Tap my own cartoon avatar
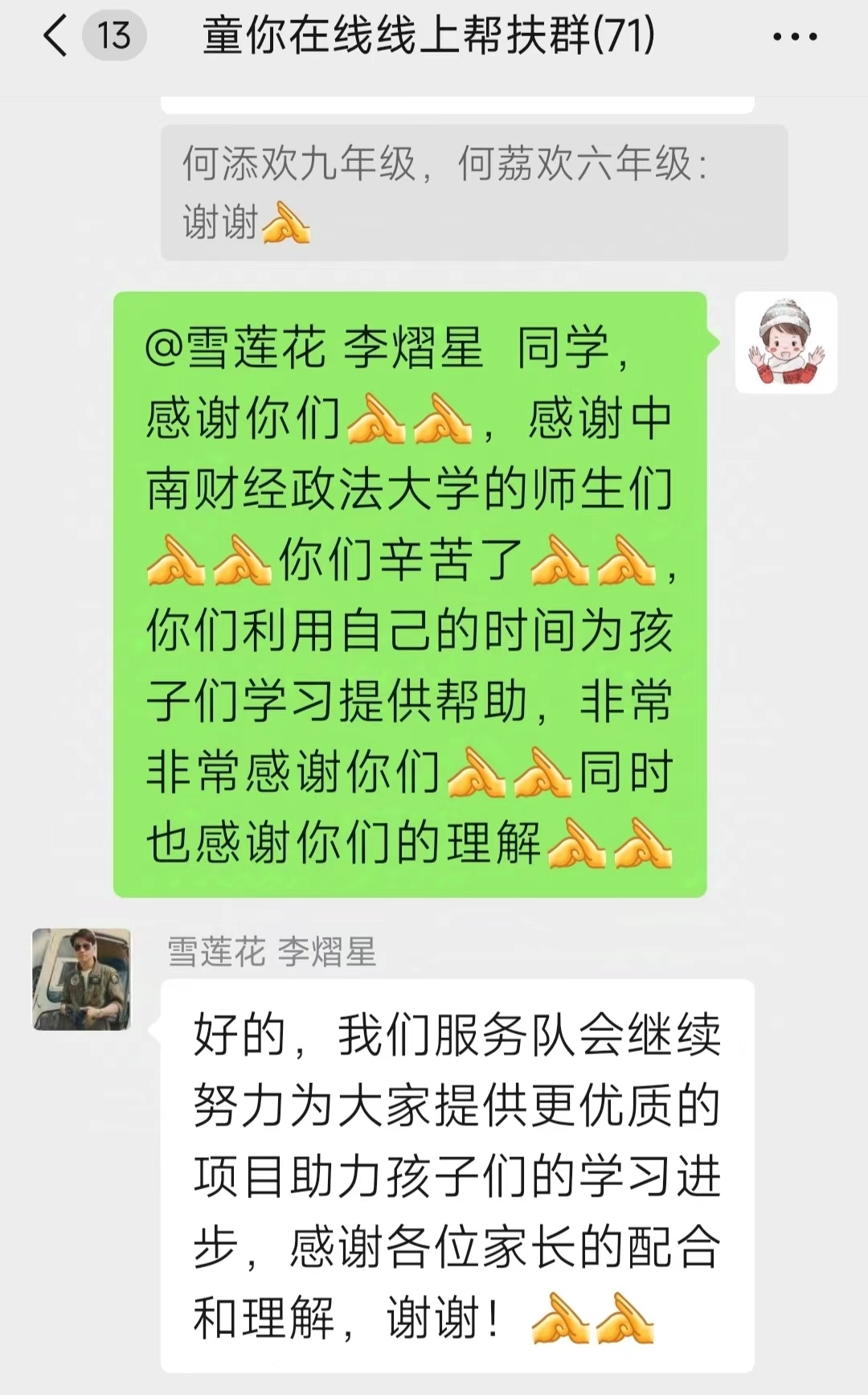This screenshot has height=1395, width=868. pyautogui.click(x=786, y=343)
